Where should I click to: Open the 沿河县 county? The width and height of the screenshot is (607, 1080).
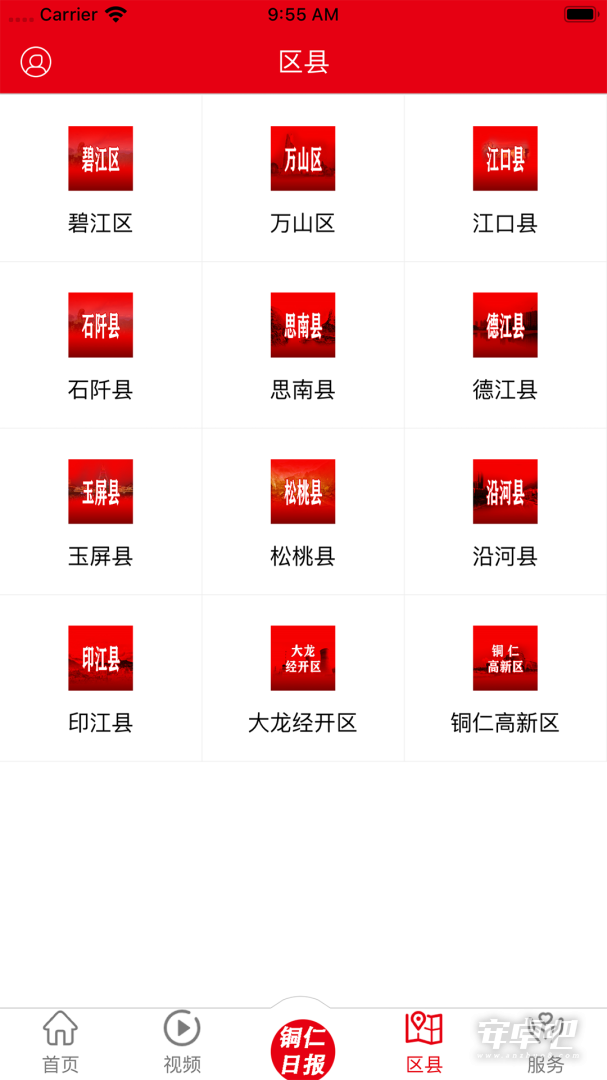pyautogui.click(x=506, y=512)
